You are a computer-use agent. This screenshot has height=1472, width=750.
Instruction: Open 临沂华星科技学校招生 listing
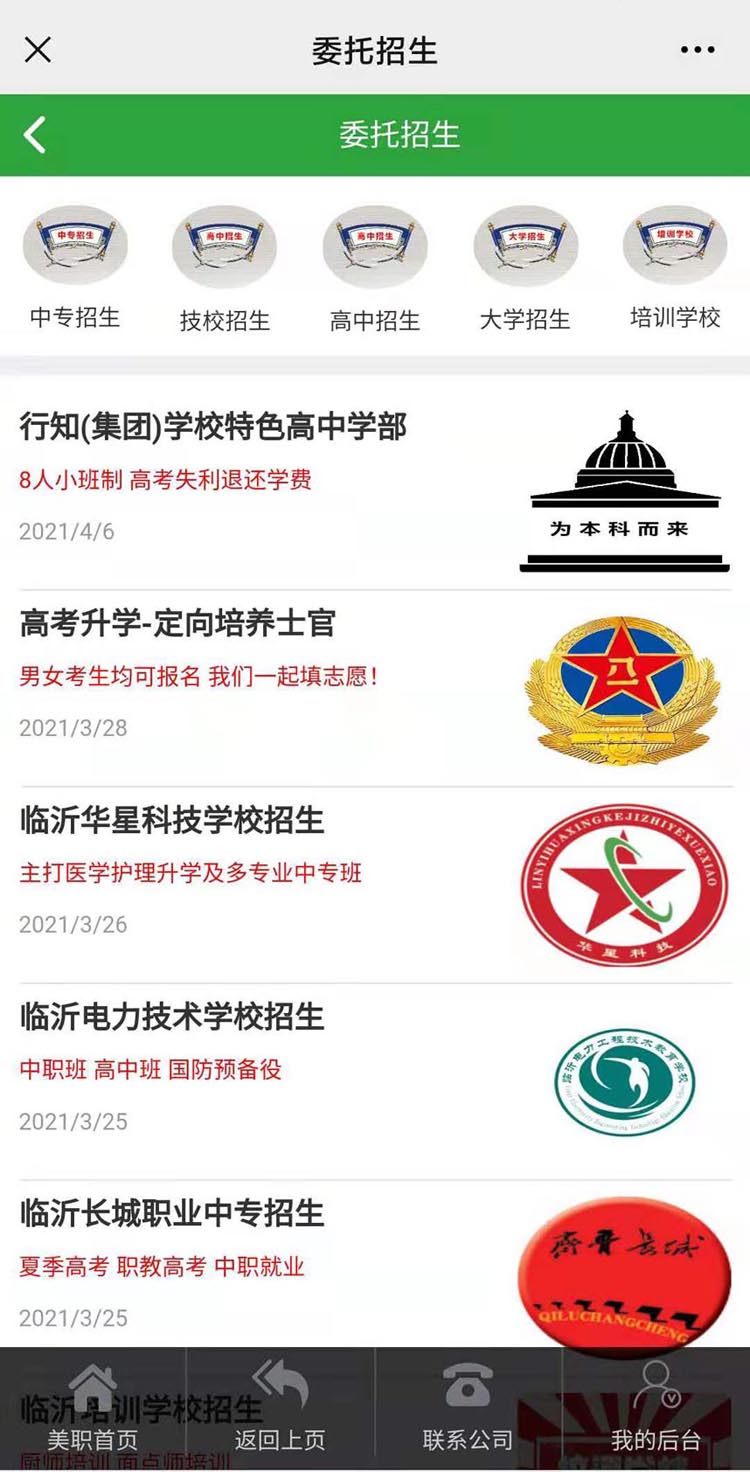coord(375,885)
